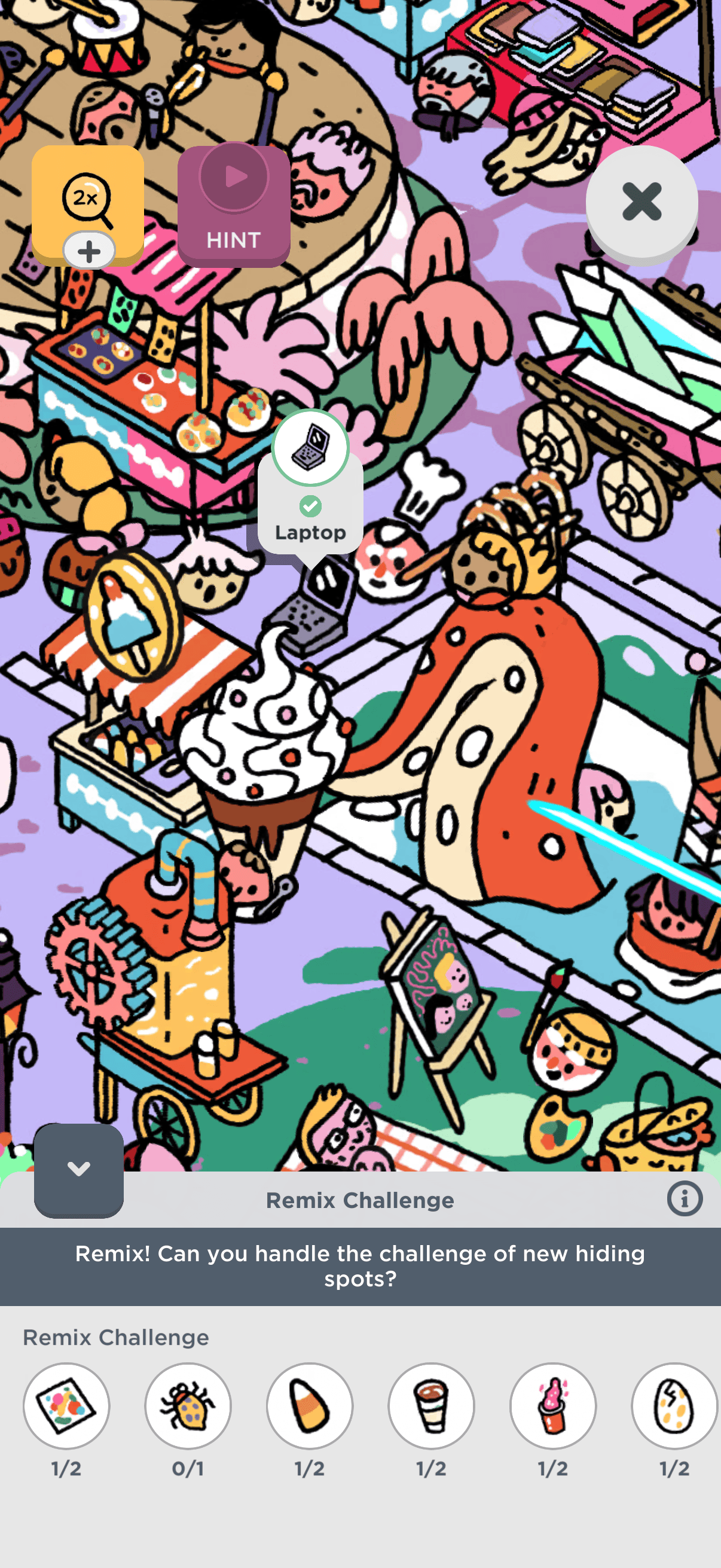Close the level with the X button
This screenshot has width=721, height=1568.
point(641,202)
